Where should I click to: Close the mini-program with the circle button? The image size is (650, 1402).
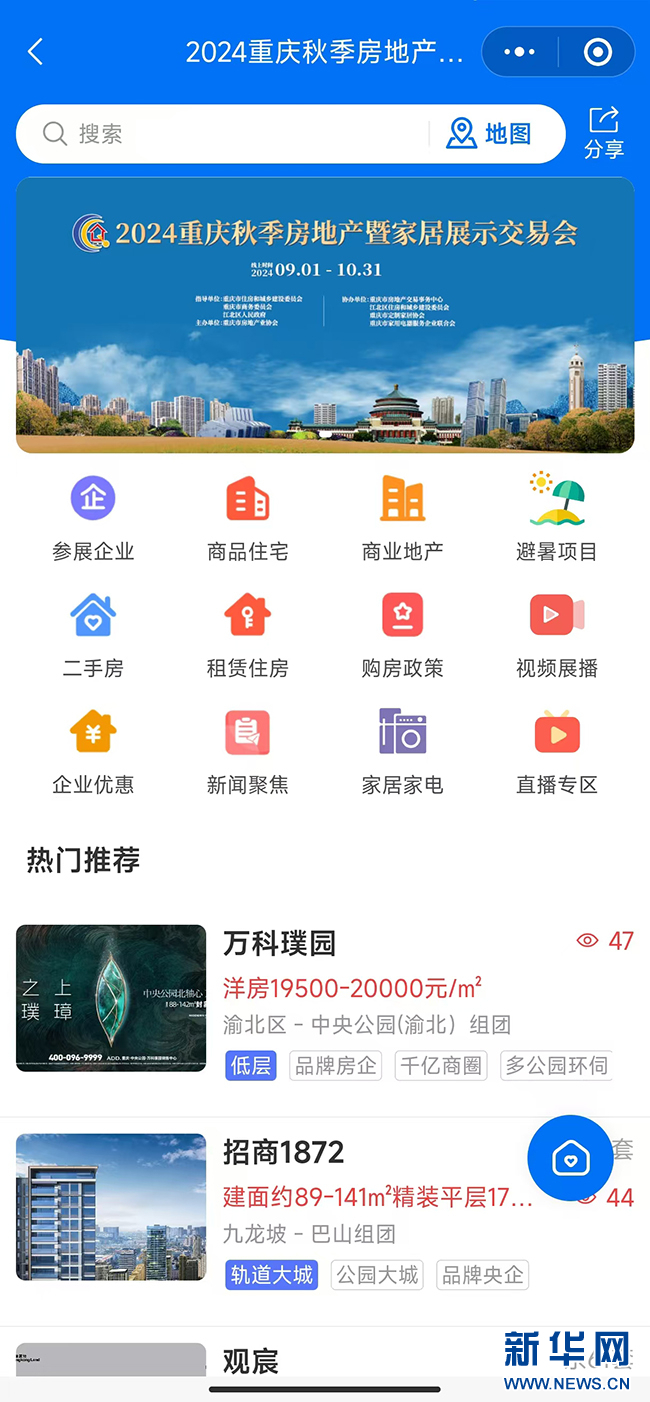click(x=597, y=52)
